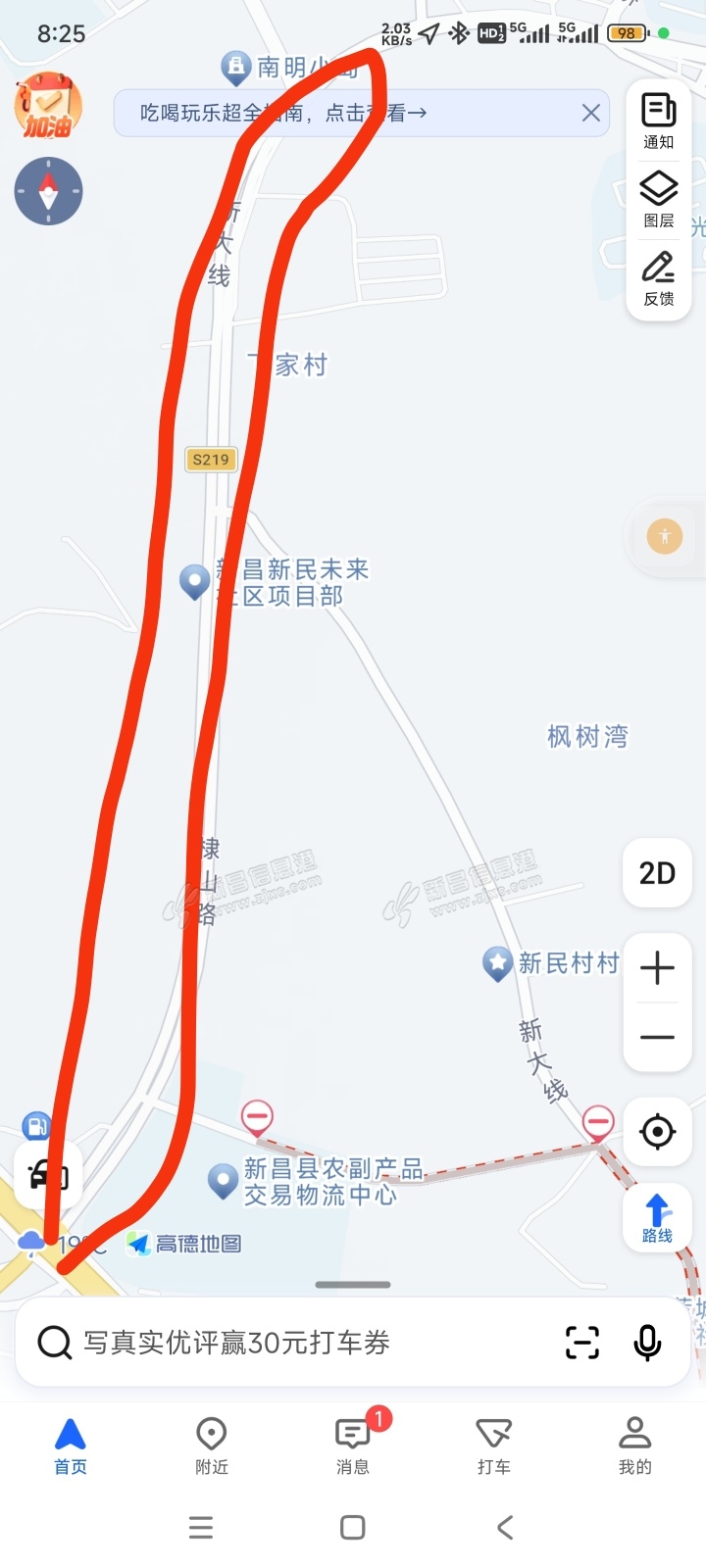Open the 图层 map layers panel
The height and width of the screenshot is (1568, 706).
coord(659,198)
